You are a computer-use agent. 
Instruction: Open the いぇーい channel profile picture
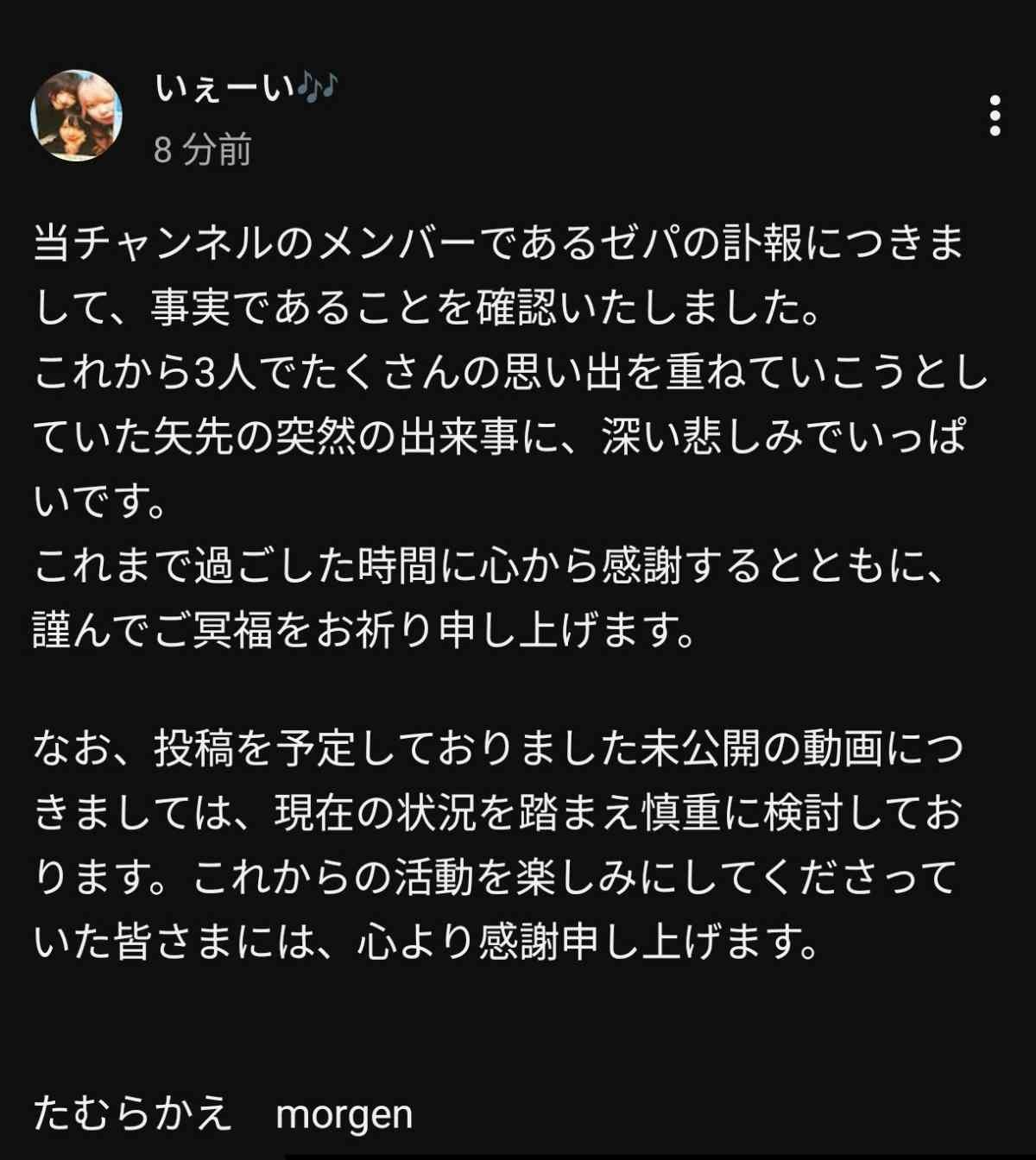[x=76, y=116]
